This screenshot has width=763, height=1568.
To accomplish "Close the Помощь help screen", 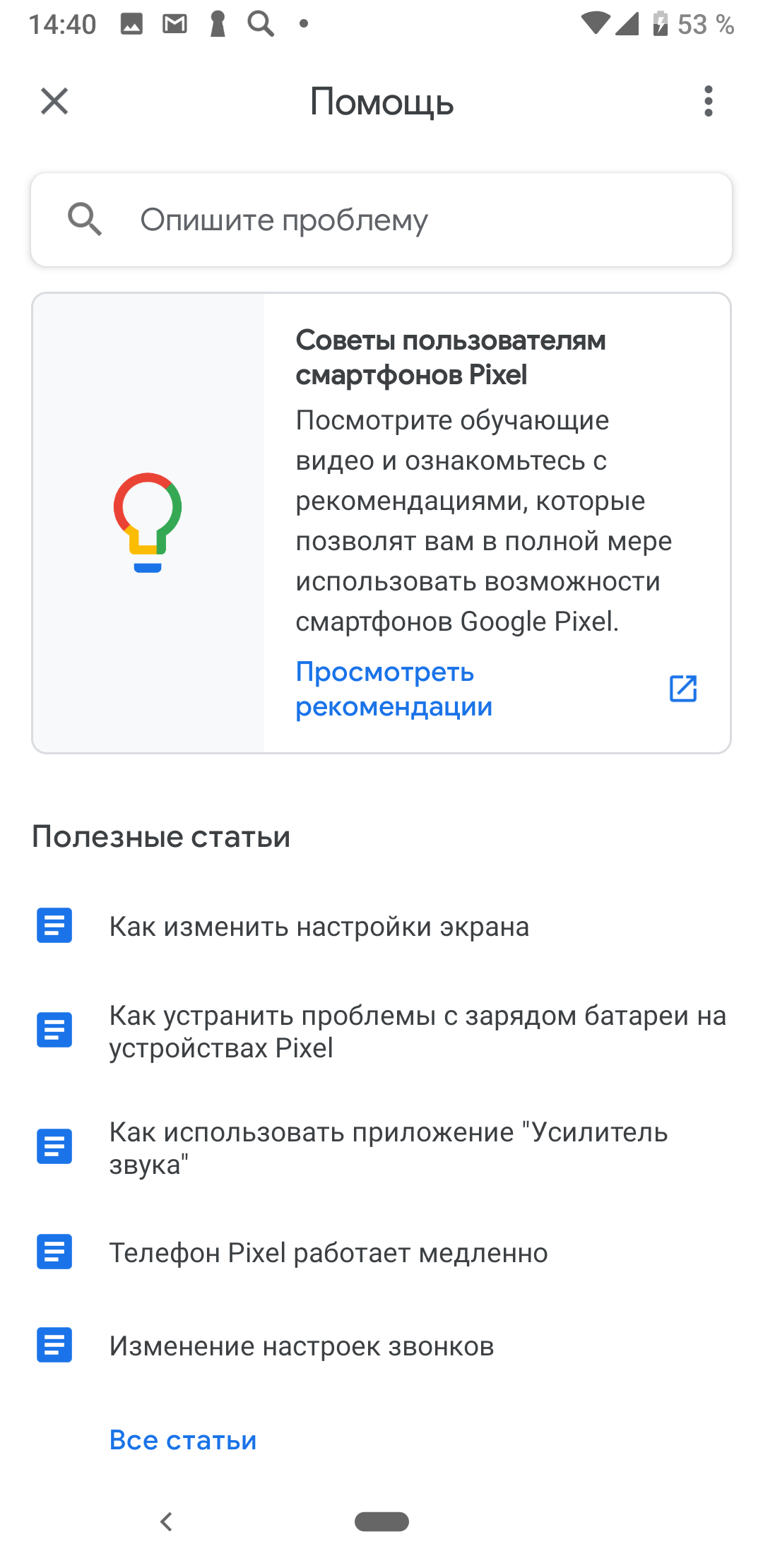I will [54, 101].
